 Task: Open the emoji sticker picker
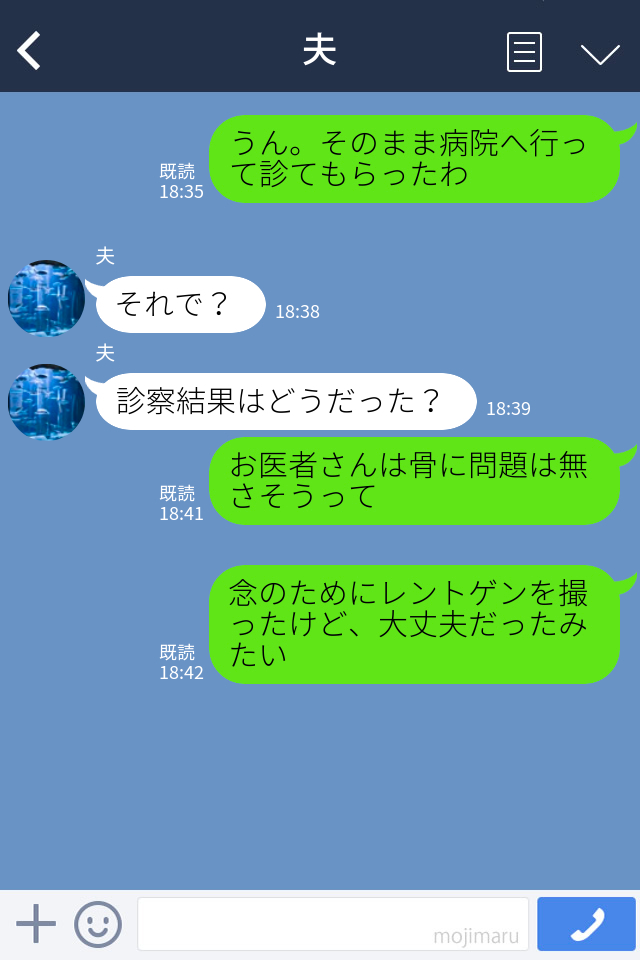click(98, 924)
